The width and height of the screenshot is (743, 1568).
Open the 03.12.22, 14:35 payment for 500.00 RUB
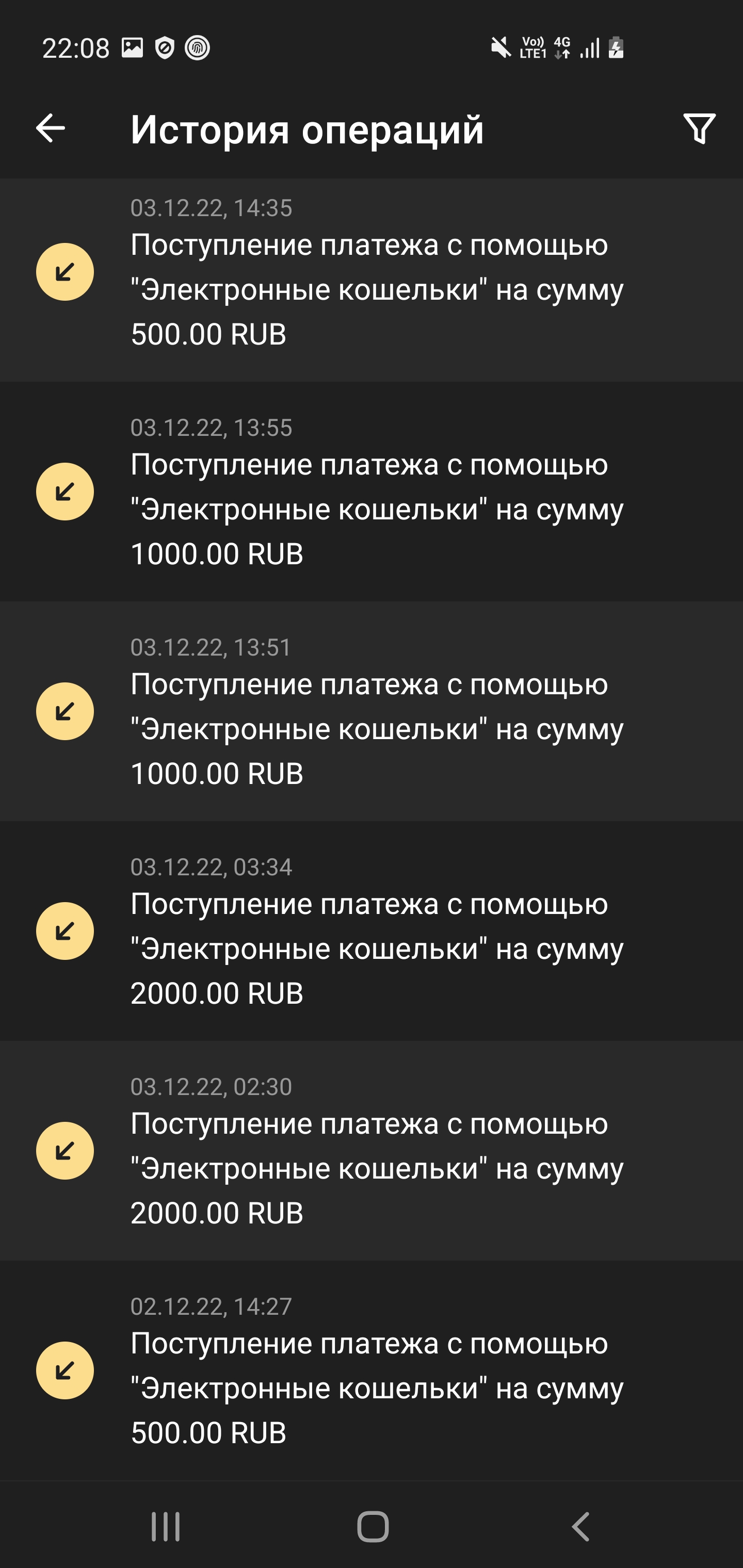coord(372,280)
